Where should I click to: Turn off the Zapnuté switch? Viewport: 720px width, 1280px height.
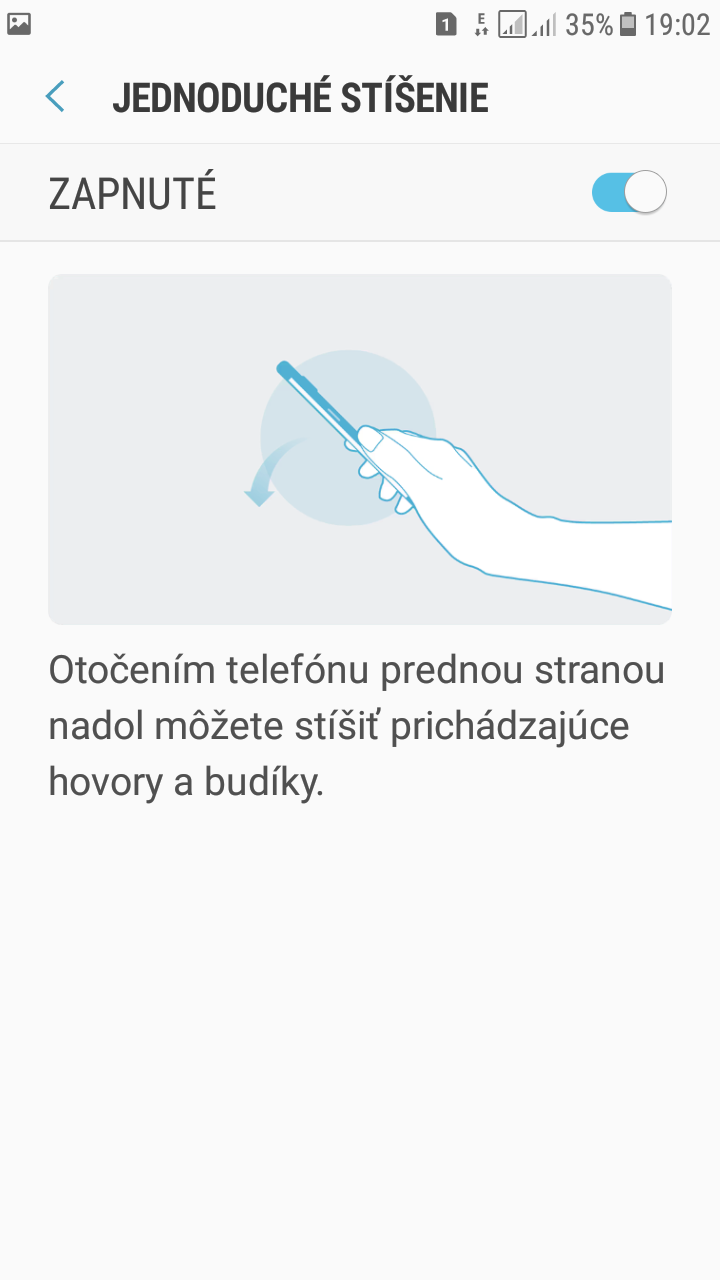coord(629,192)
